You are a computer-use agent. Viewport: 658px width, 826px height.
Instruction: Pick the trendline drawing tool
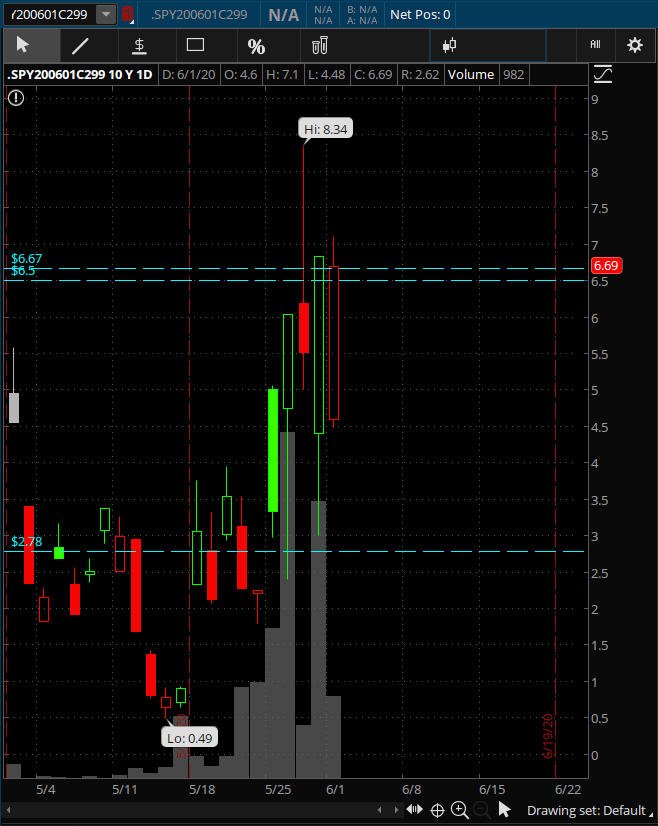point(81,45)
